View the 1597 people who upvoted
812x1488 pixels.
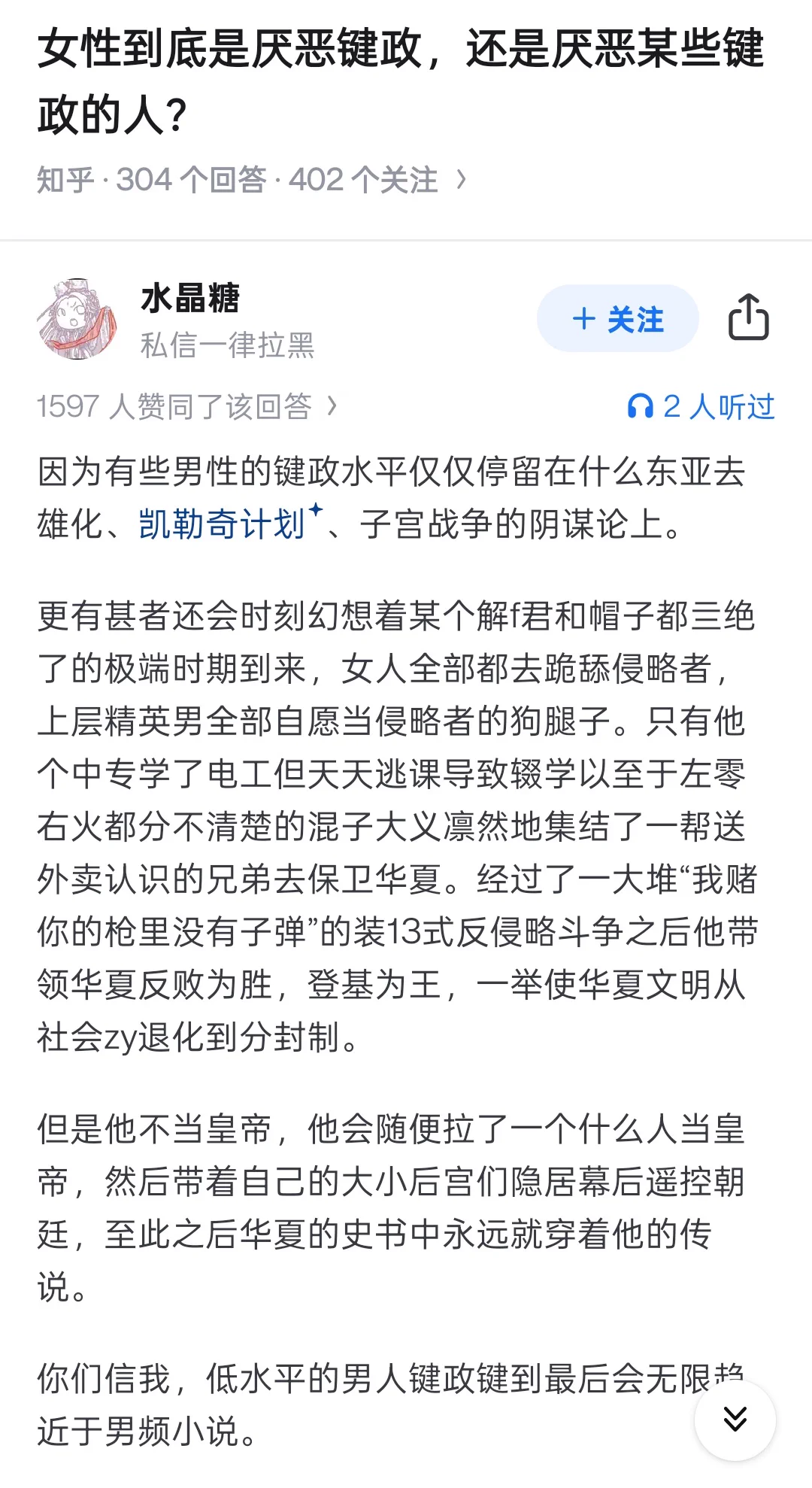pos(186,407)
